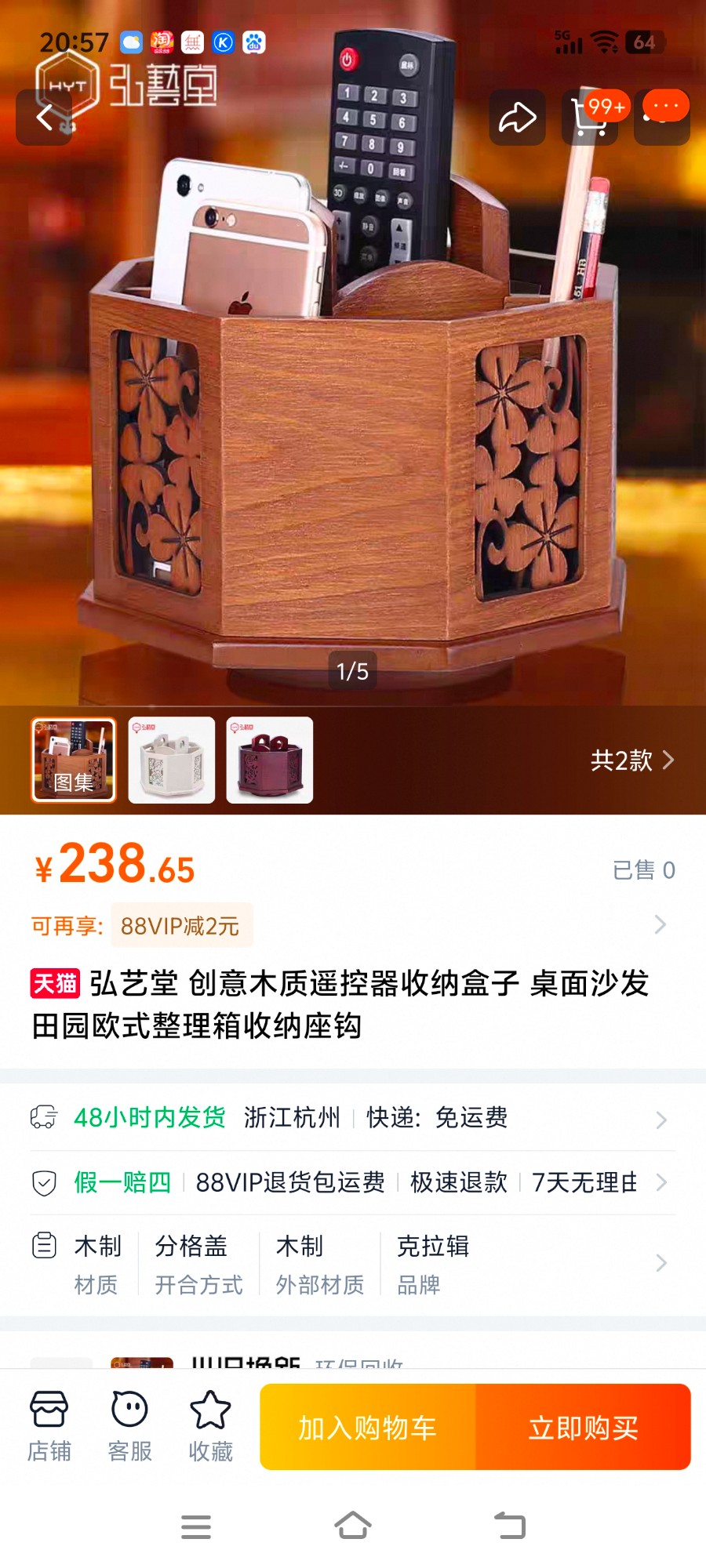Select the white holder thumbnail
Viewport: 706px width, 1568px height.
[x=172, y=760]
